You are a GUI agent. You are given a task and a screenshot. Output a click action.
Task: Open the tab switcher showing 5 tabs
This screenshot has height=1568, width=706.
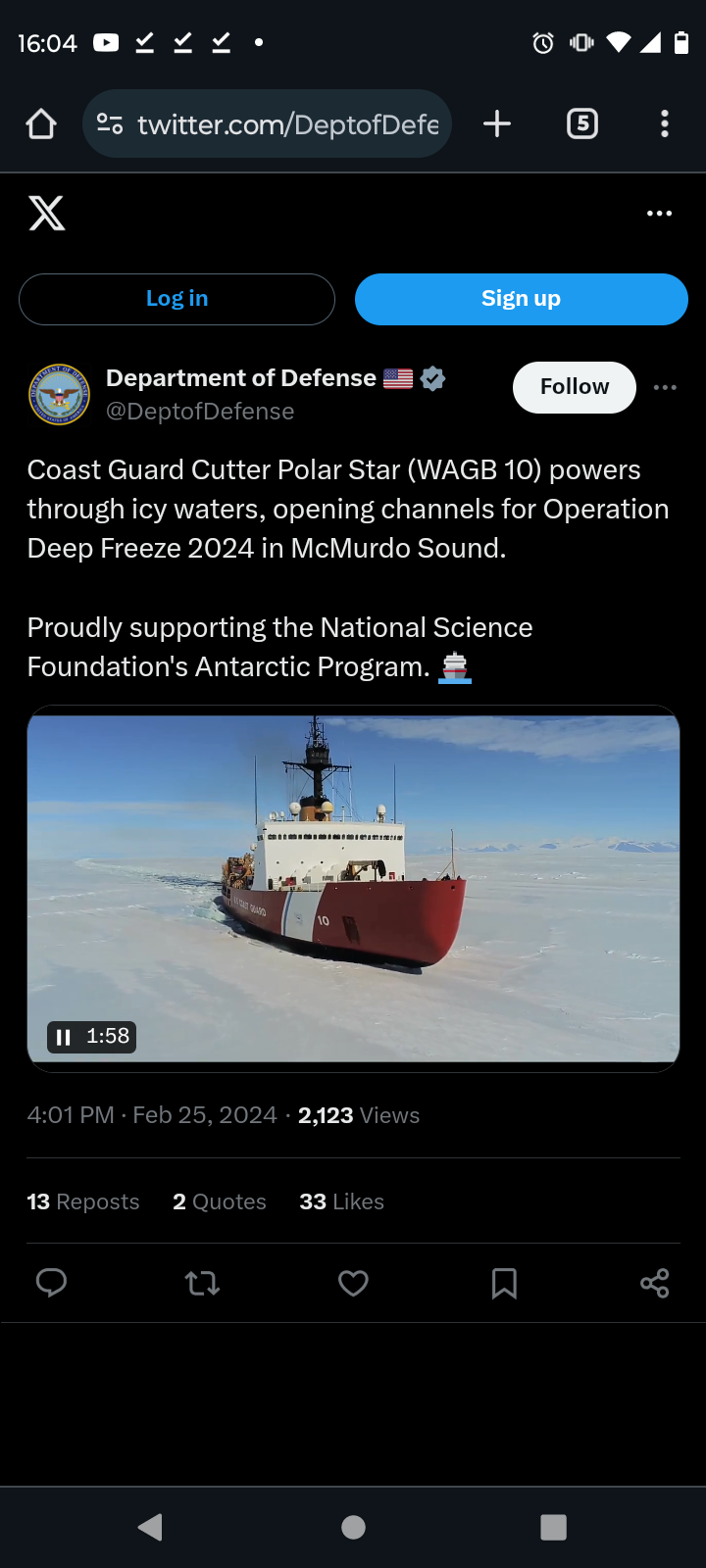tap(582, 123)
